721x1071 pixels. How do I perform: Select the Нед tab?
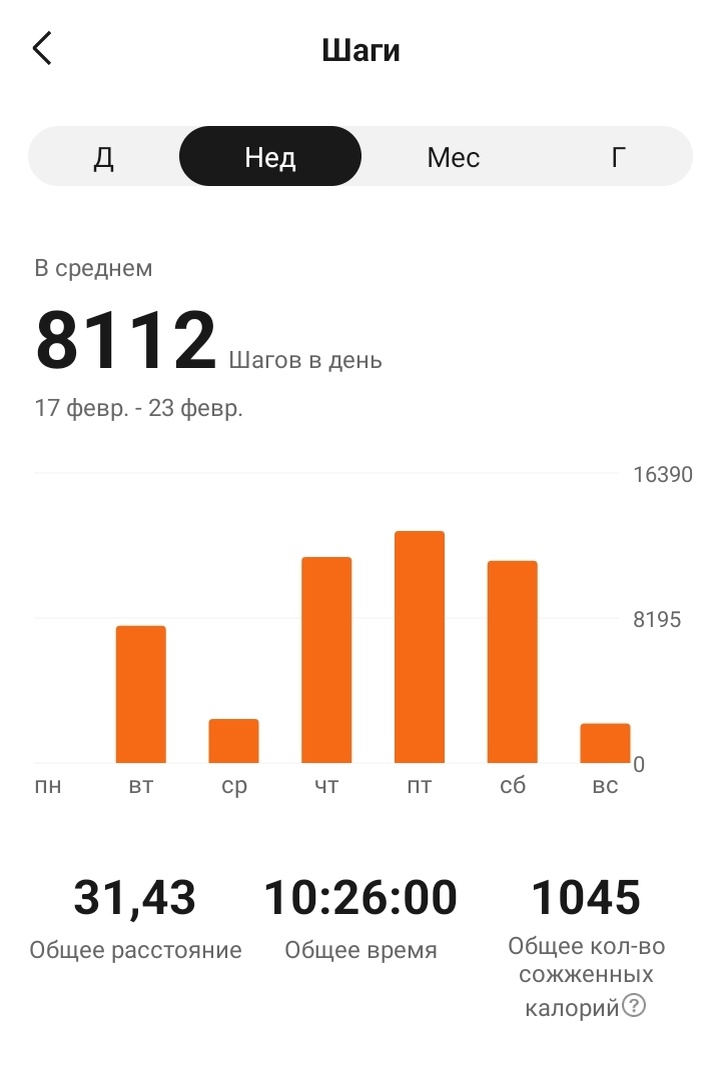click(269, 156)
